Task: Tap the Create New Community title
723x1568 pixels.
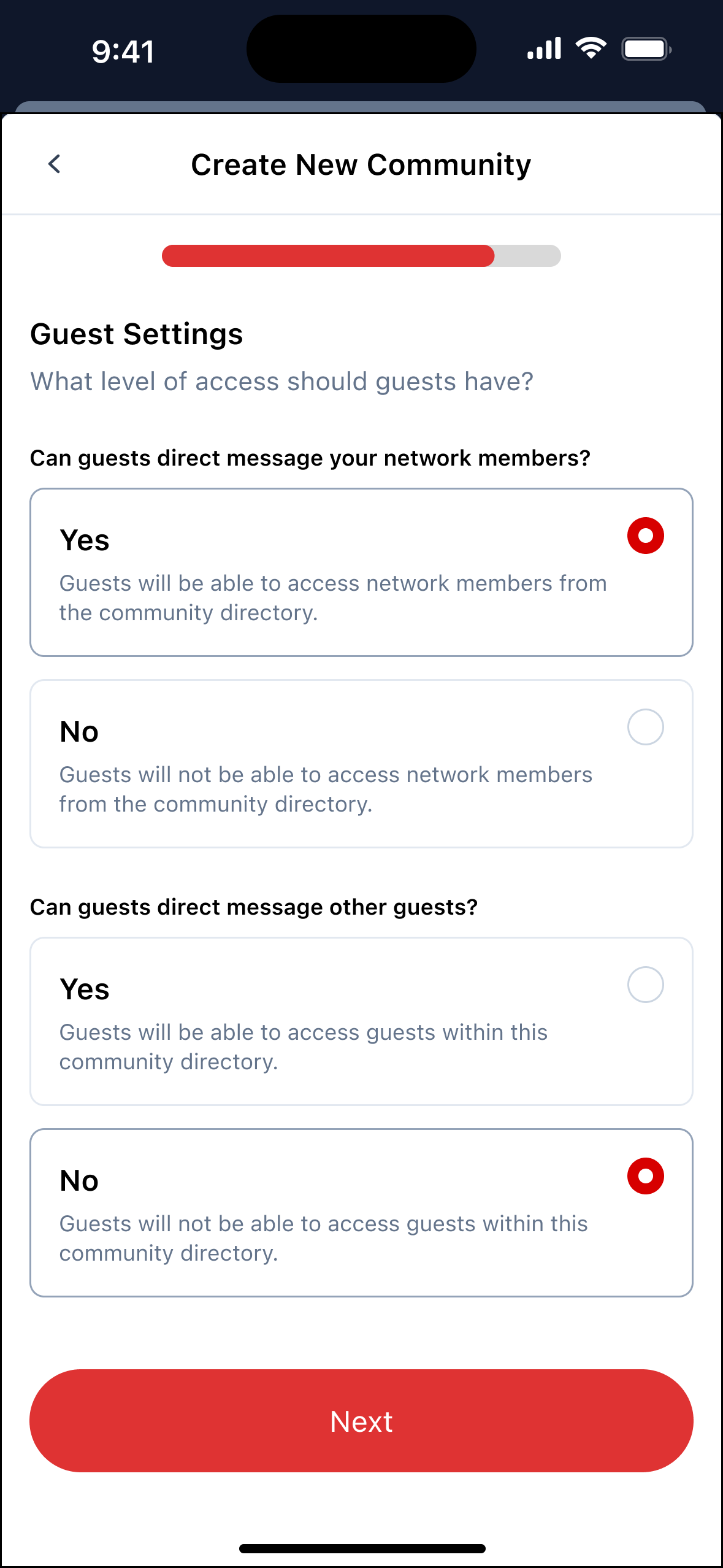Action: (361, 164)
